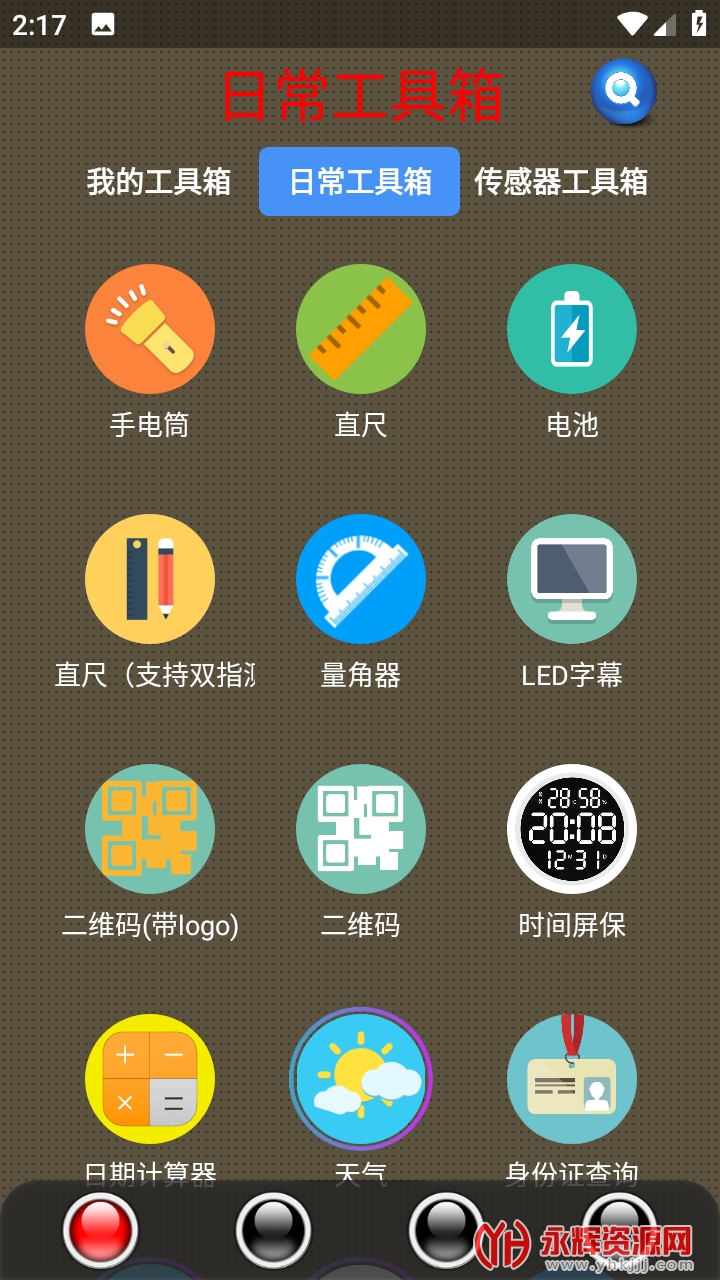Open the 手电筒 flashlight tool

[150, 329]
